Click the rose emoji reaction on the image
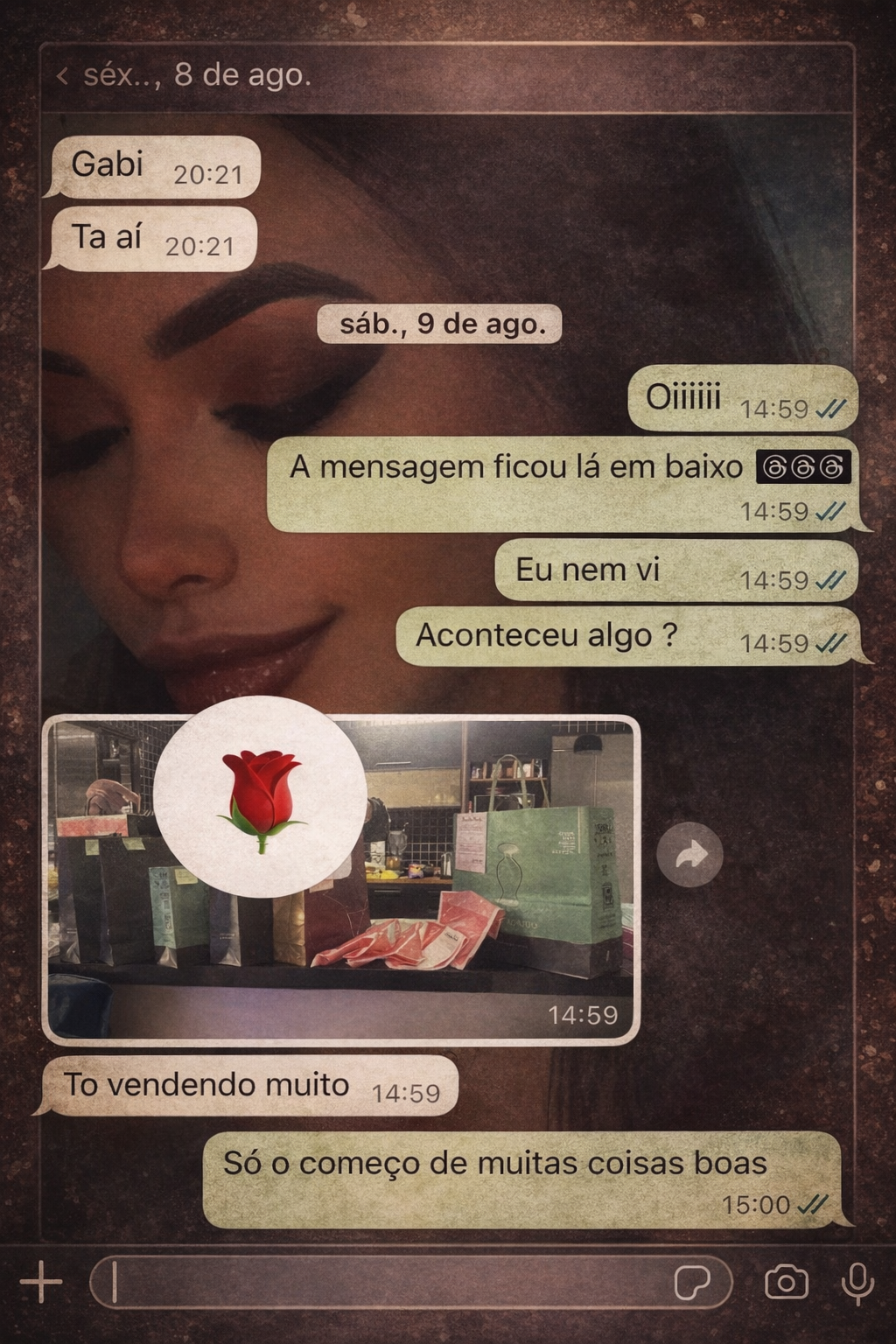This screenshot has width=896, height=1344. (x=262, y=802)
